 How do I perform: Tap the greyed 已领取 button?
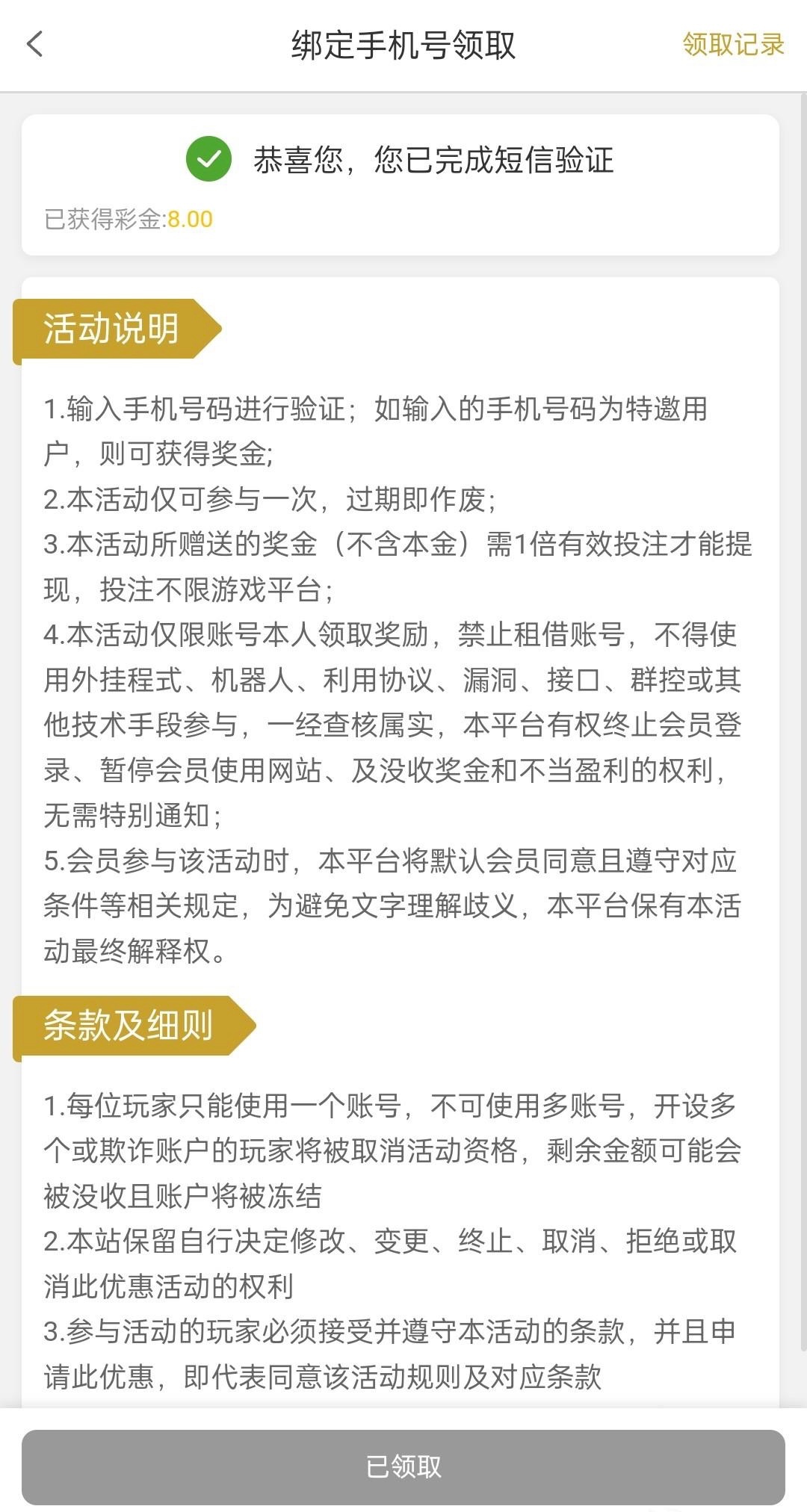(403, 1466)
